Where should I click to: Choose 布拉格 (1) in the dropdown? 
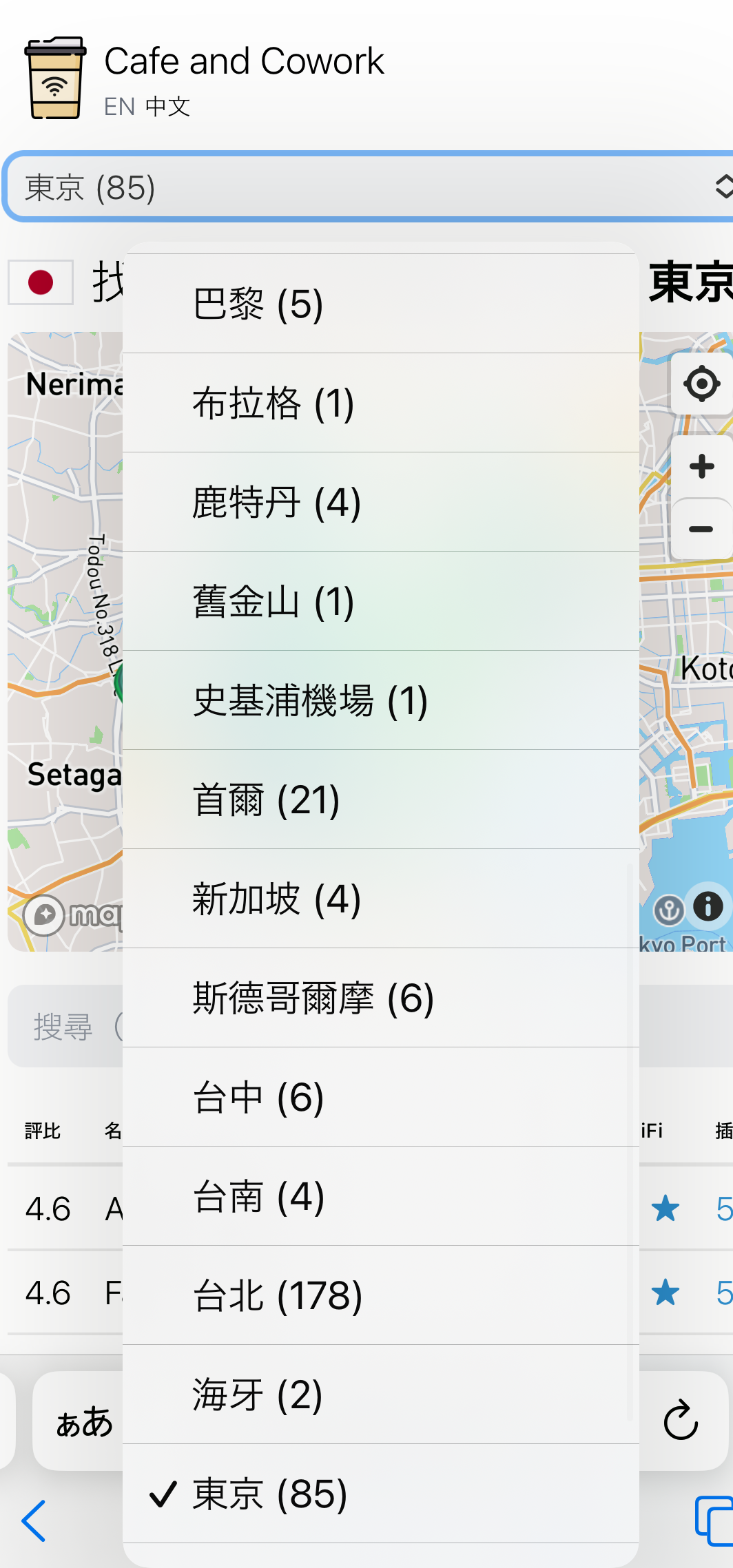pyautogui.click(x=381, y=403)
